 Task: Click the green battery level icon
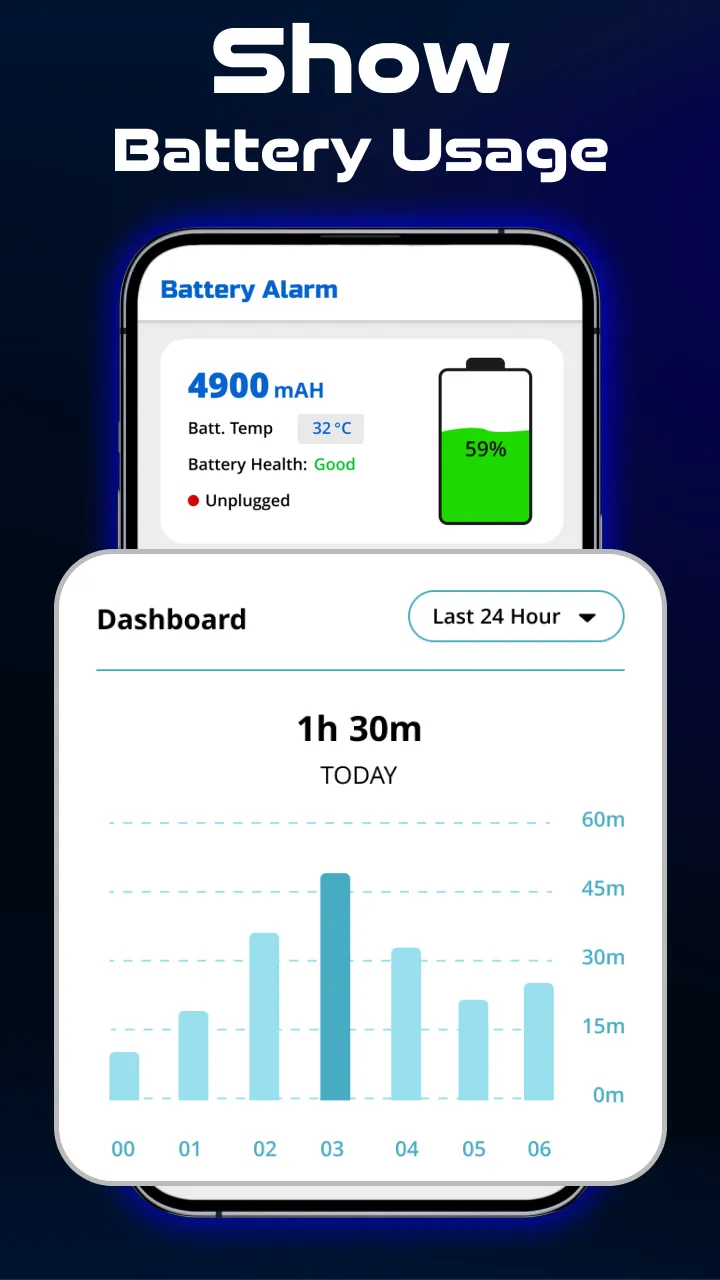pos(485,443)
